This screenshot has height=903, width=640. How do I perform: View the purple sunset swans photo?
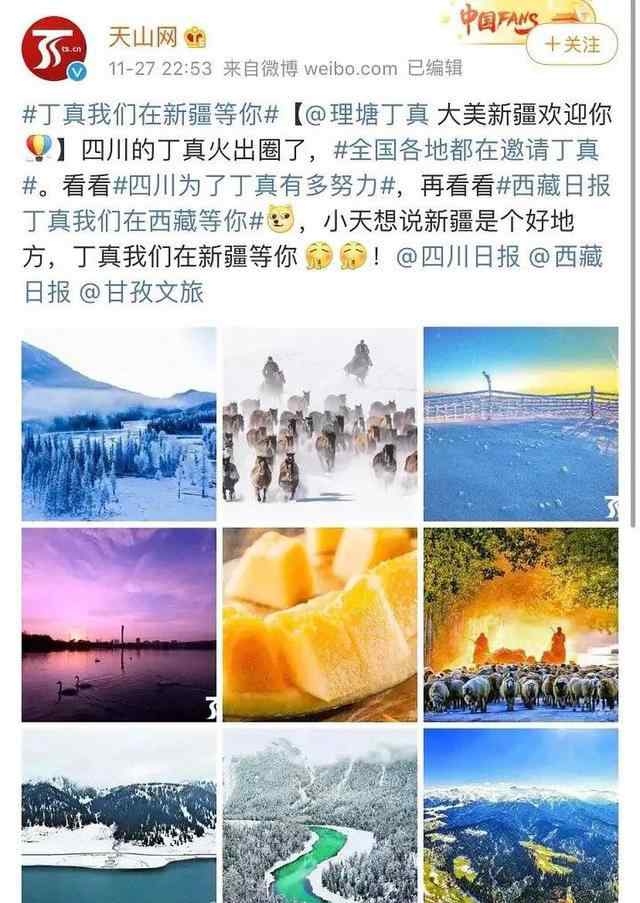tap(119, 625)
